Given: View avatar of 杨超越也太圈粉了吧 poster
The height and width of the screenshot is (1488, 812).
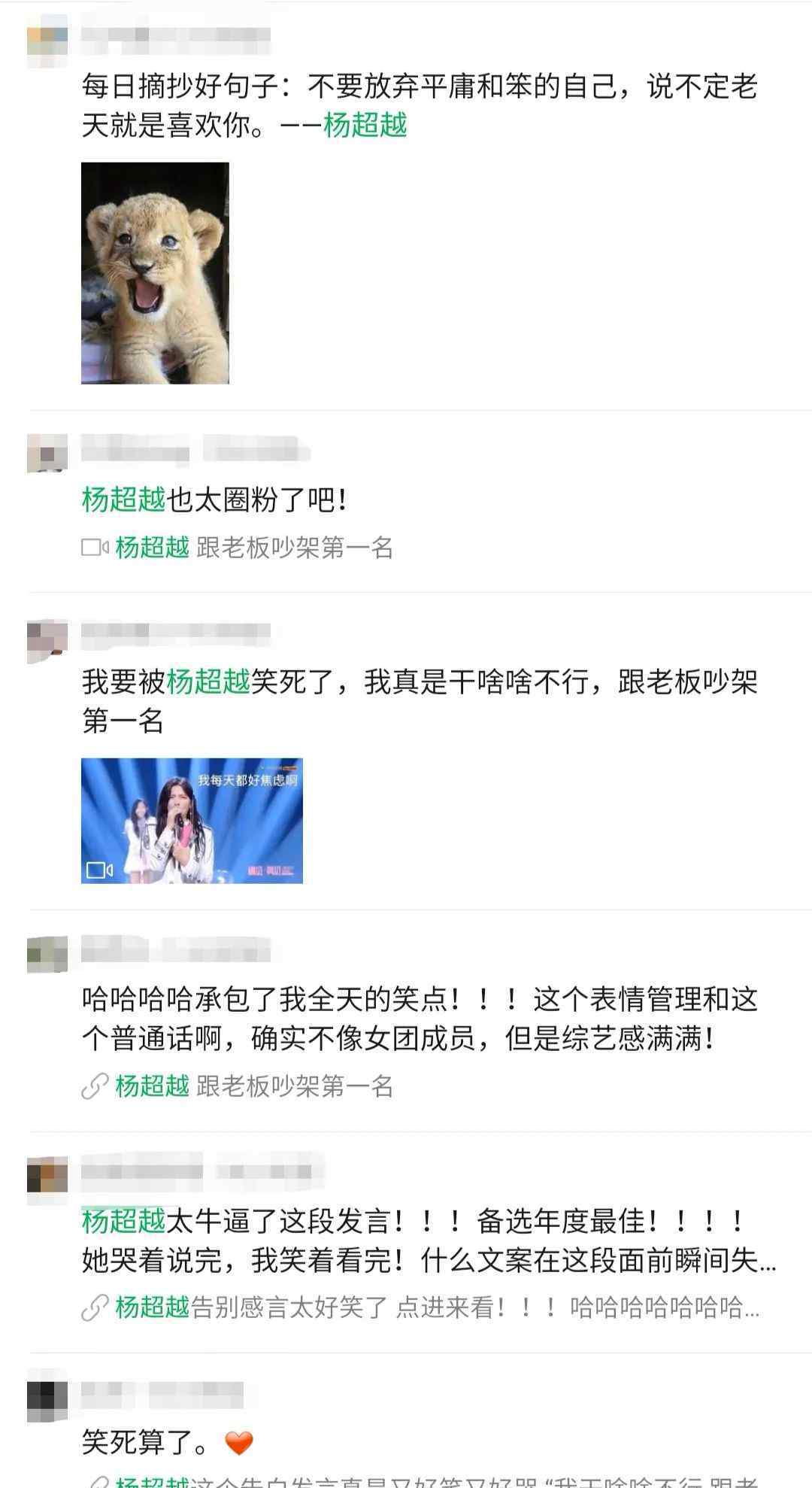Looking at the screenshot, I should pyautogui.click(x=47, y=453).
